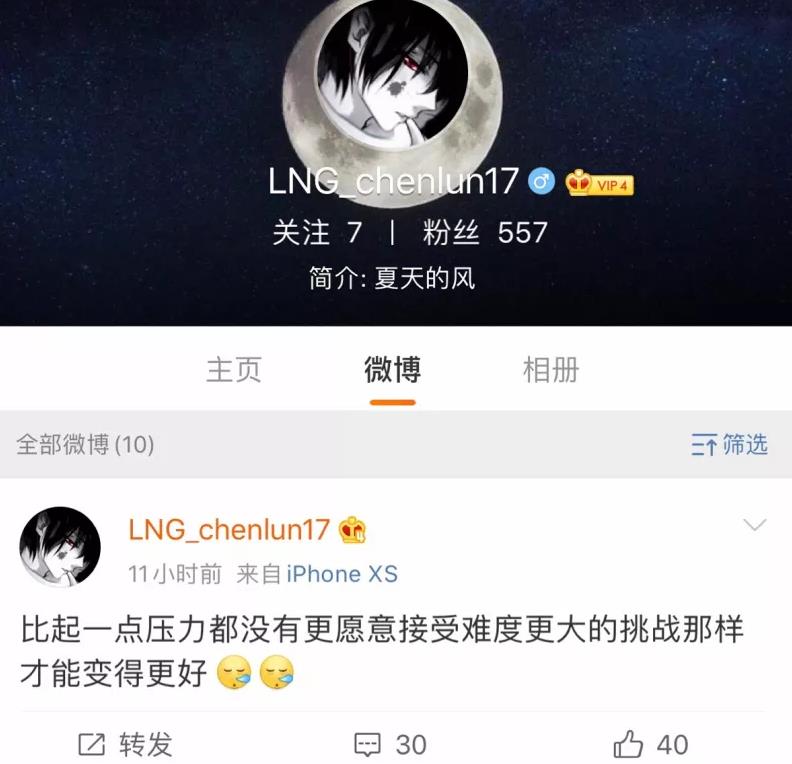Tap the VIP4 crown badge
The image size is (792, 764).
click(x=599, y=183)
